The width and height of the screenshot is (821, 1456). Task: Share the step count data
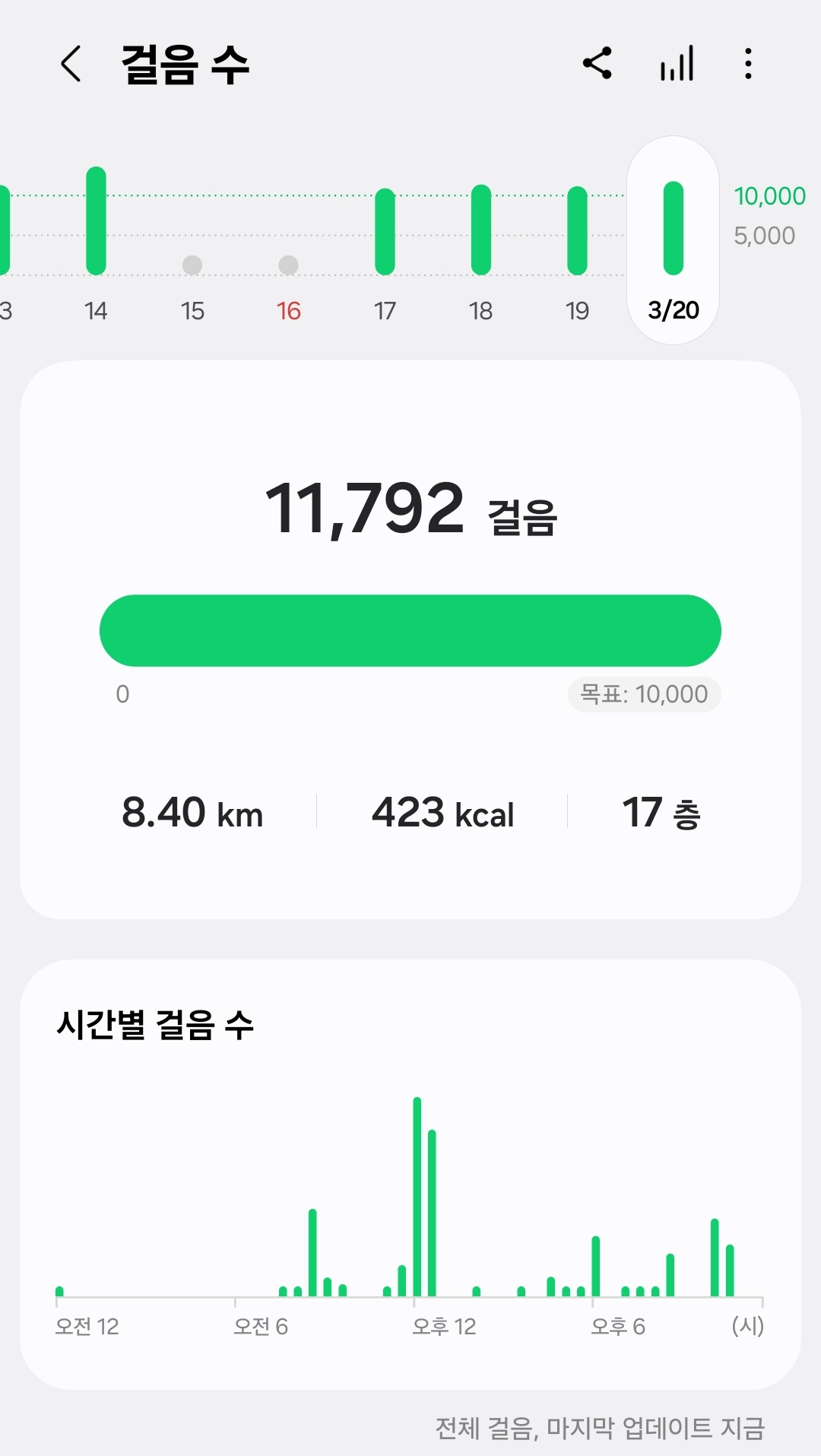coord(598,64)
